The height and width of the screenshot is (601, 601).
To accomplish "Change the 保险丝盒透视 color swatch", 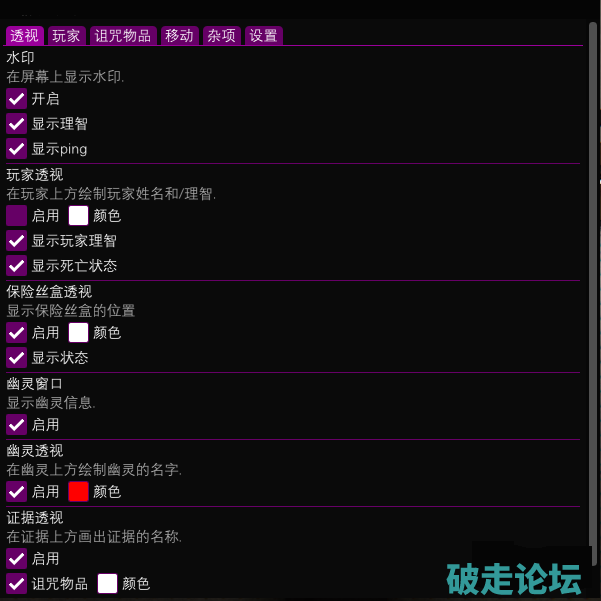I will tap(79, 332).
